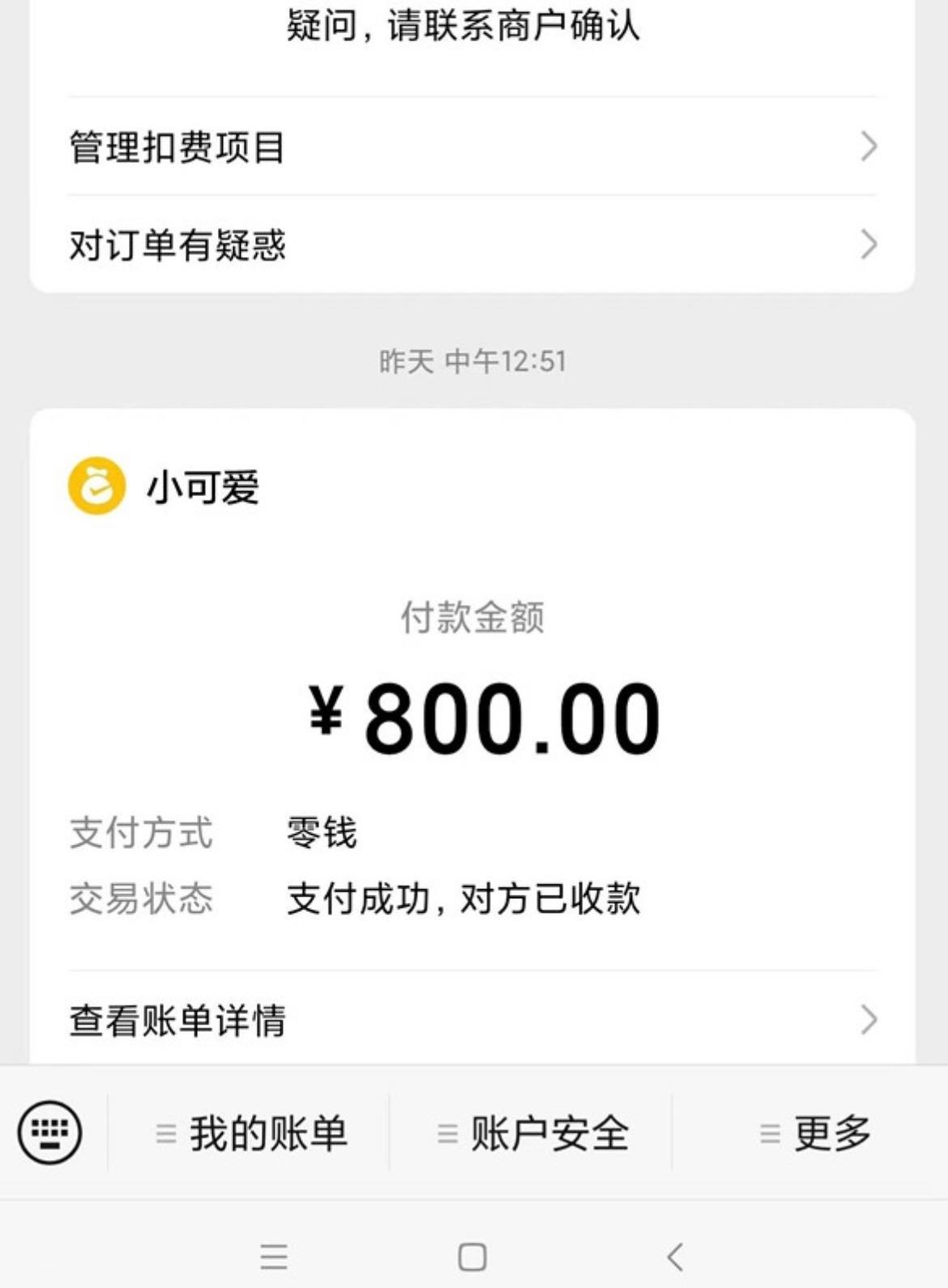948x1288 pixels.
Task: Open 查看账单详情 for the ¥800.00 payment
Action: point(472,1020)
